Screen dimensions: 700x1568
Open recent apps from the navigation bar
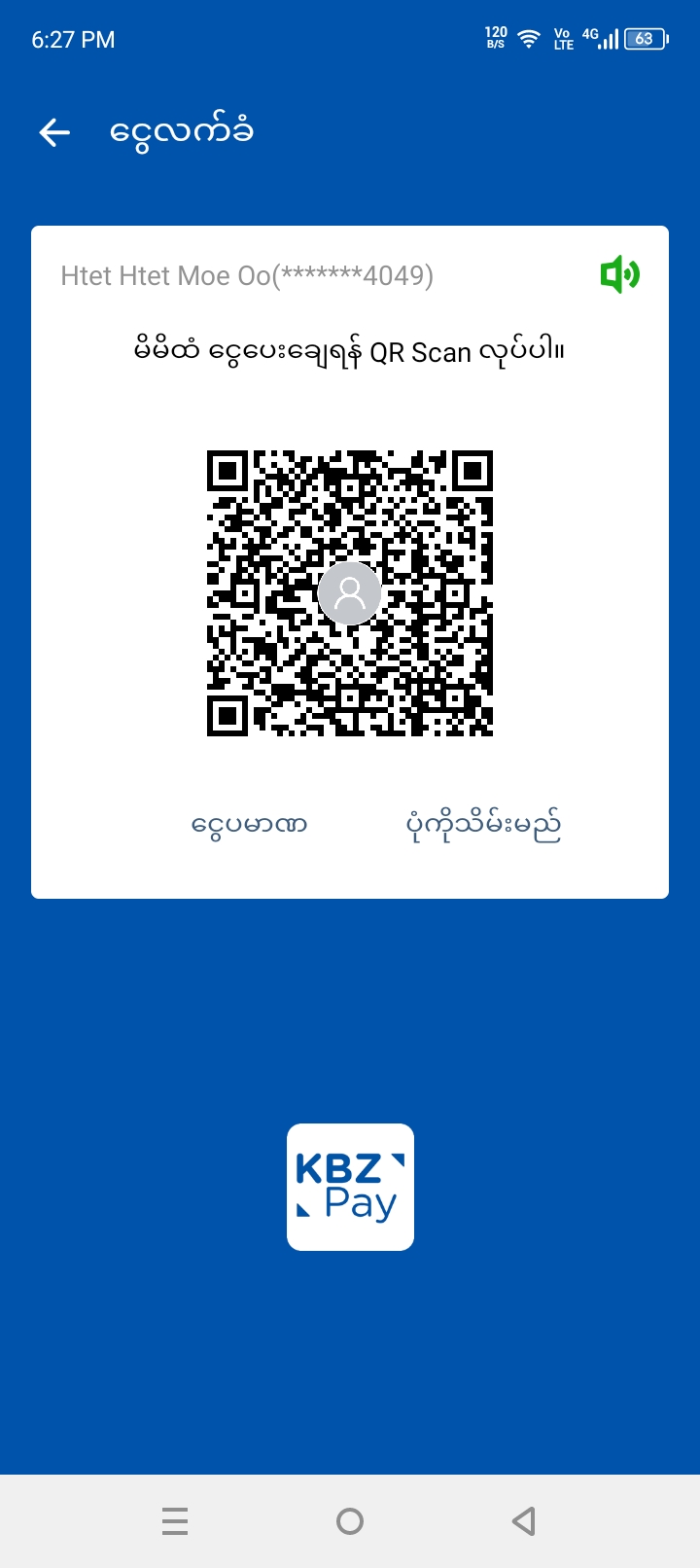pyautogui.click(x=175, y=1520)
